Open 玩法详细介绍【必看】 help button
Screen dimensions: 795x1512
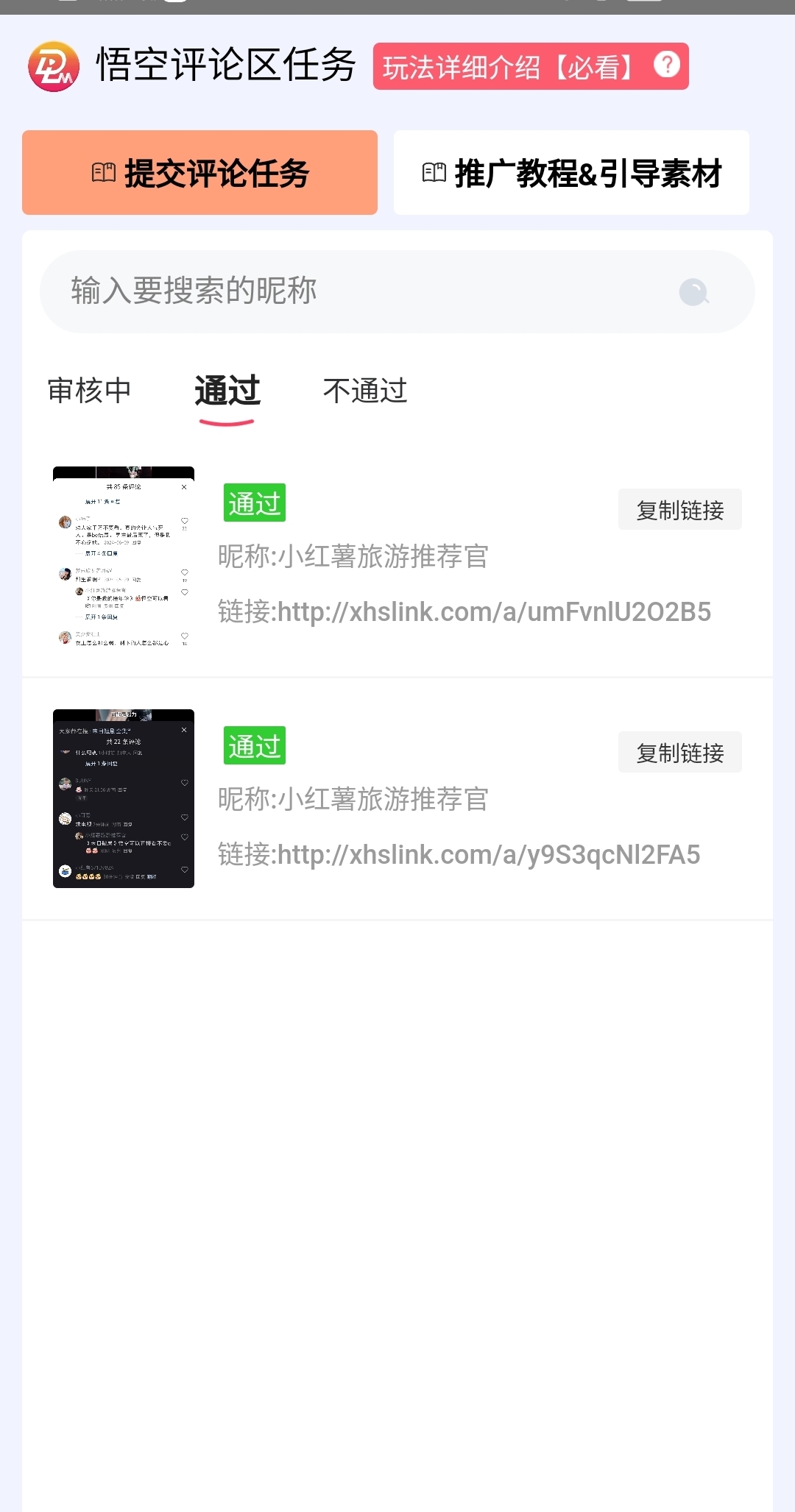tap(531, 67)
